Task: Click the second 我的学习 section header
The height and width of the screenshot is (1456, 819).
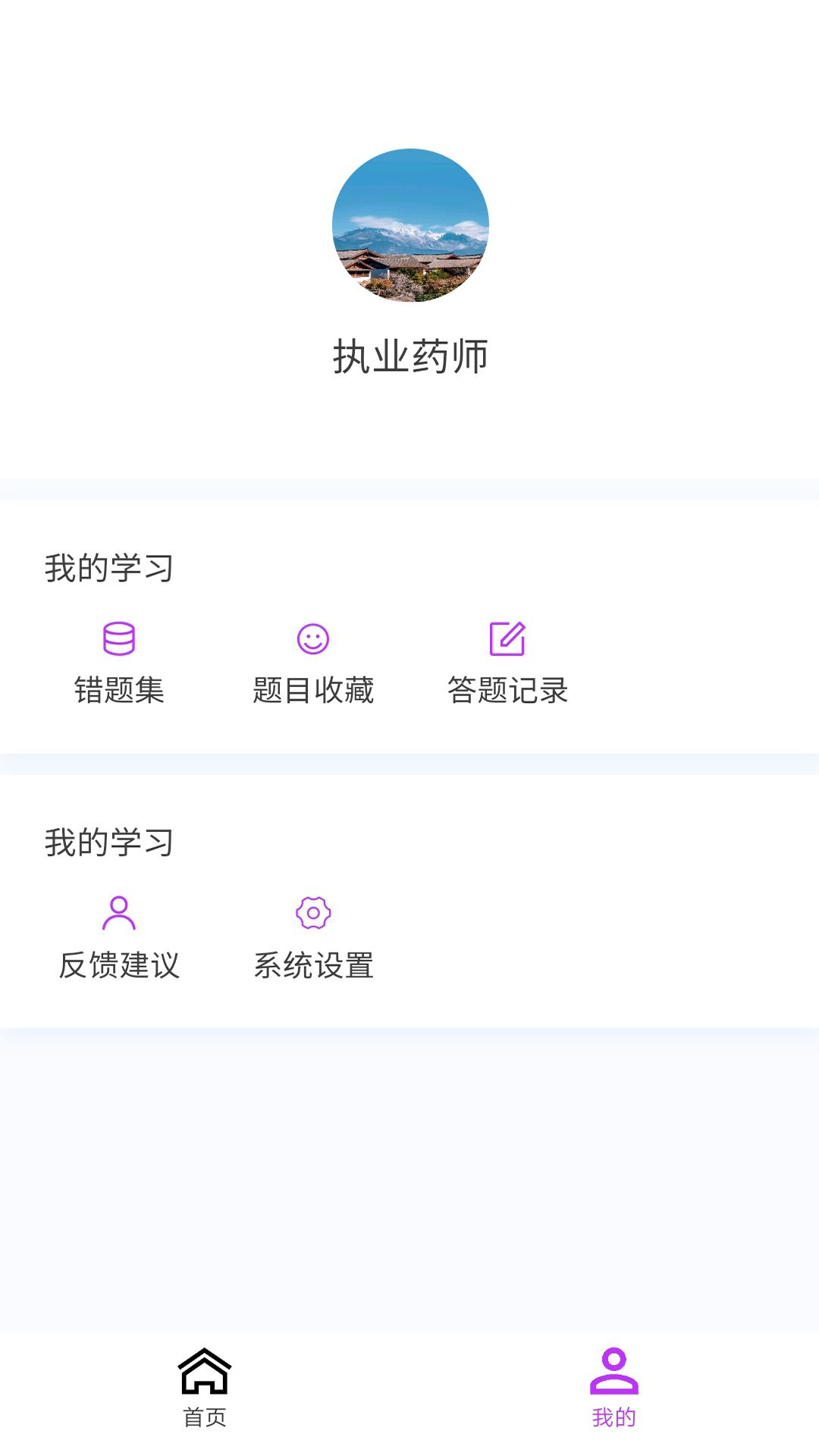Action: point(111,839)
